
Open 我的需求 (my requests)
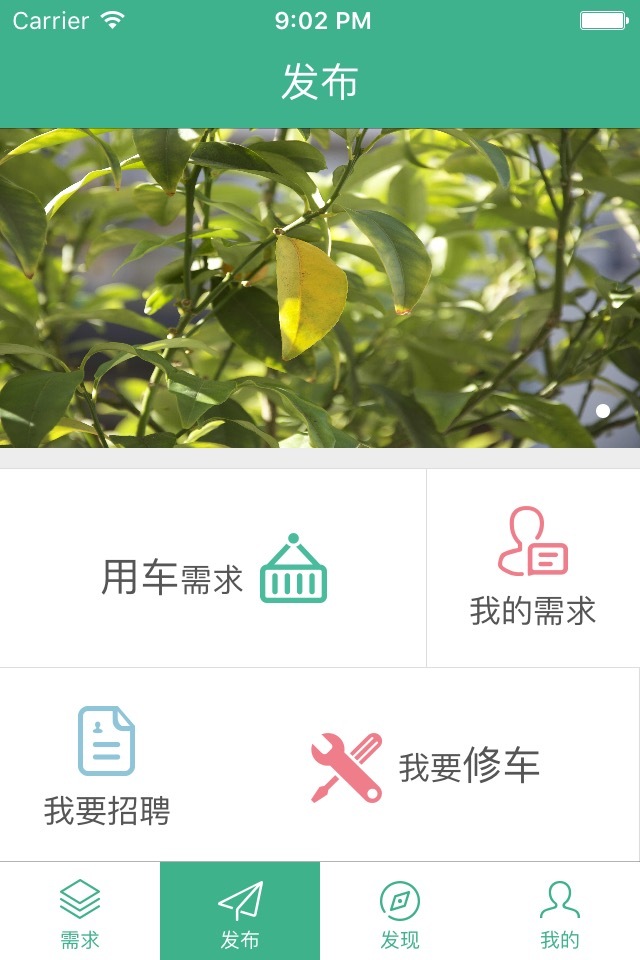click(x=533, y=568)
